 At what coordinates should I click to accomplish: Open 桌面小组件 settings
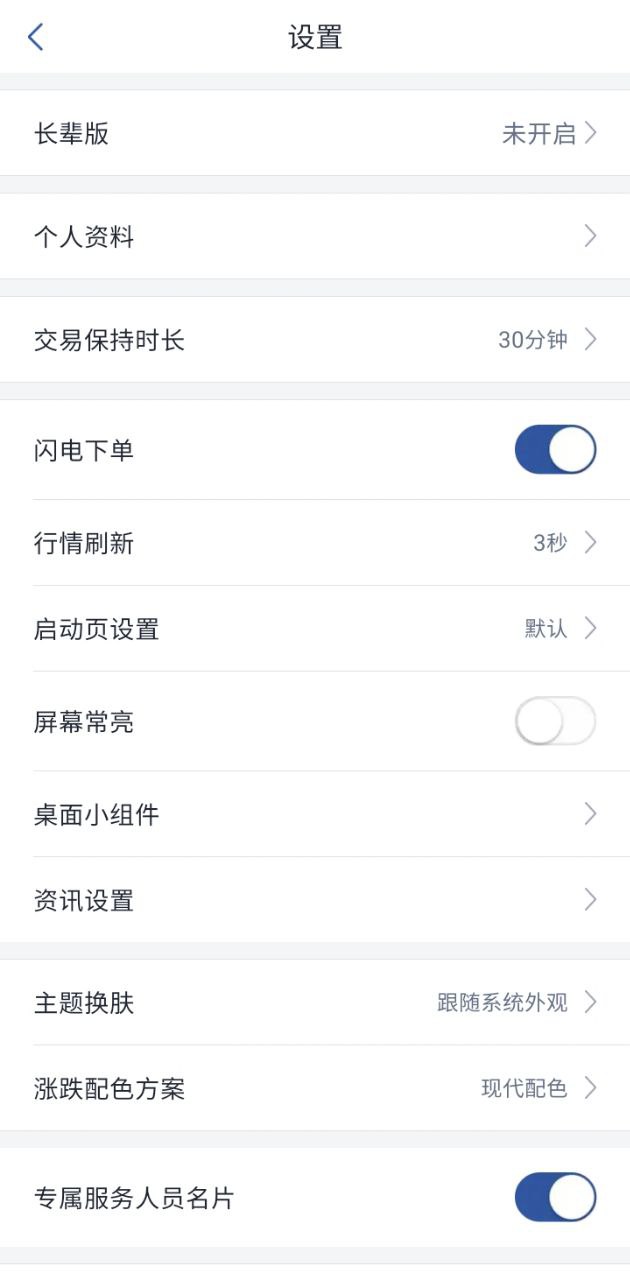(315, 814)
